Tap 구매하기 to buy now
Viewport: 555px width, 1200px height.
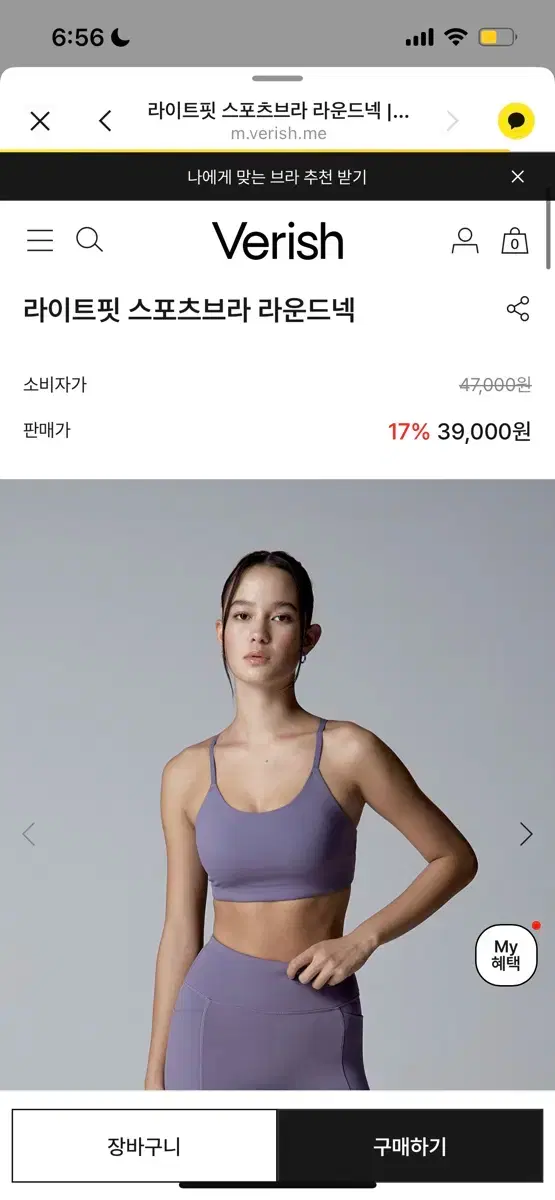410,1146
